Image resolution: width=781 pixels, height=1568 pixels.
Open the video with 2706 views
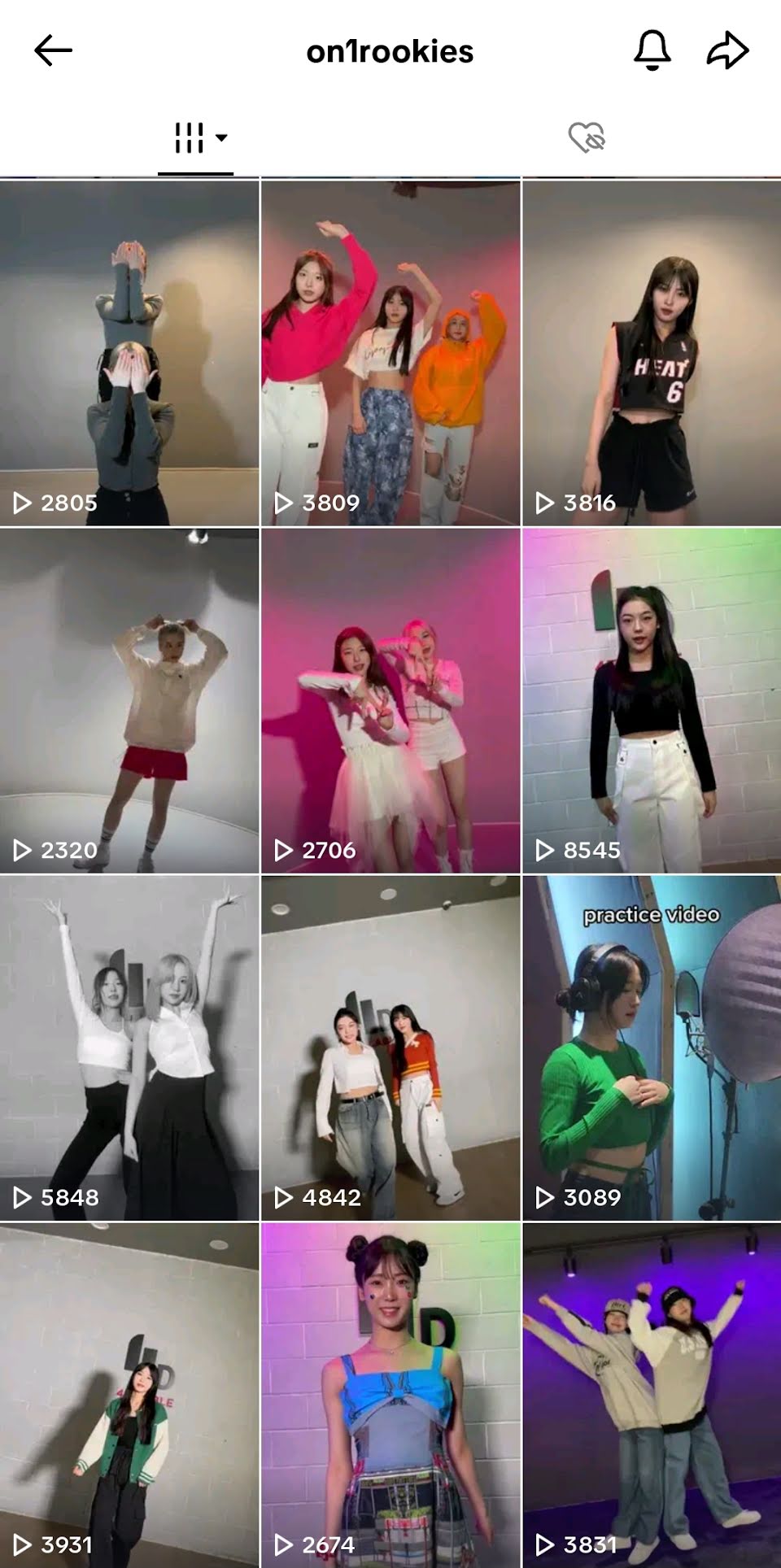(x=390, y=700)
